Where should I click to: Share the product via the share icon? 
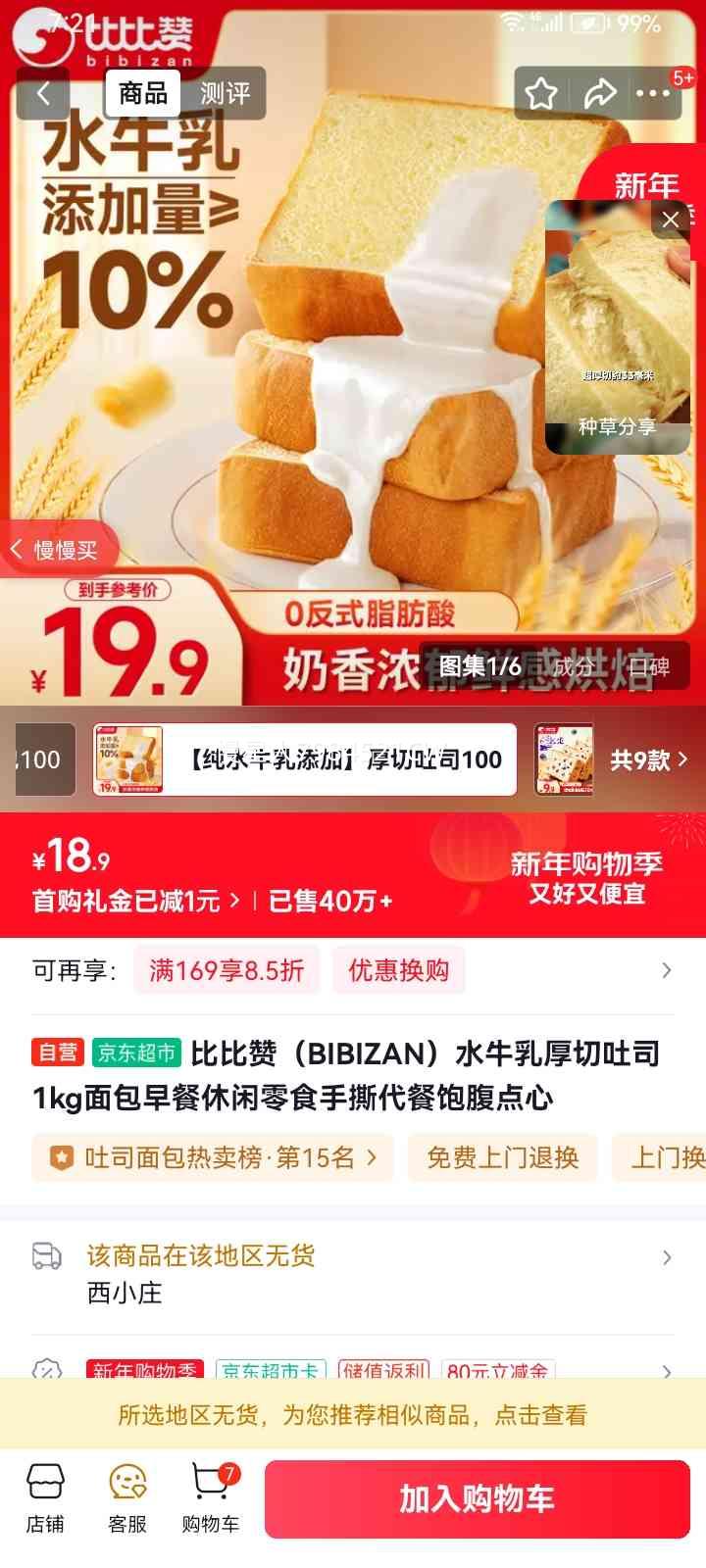[601, 93]
